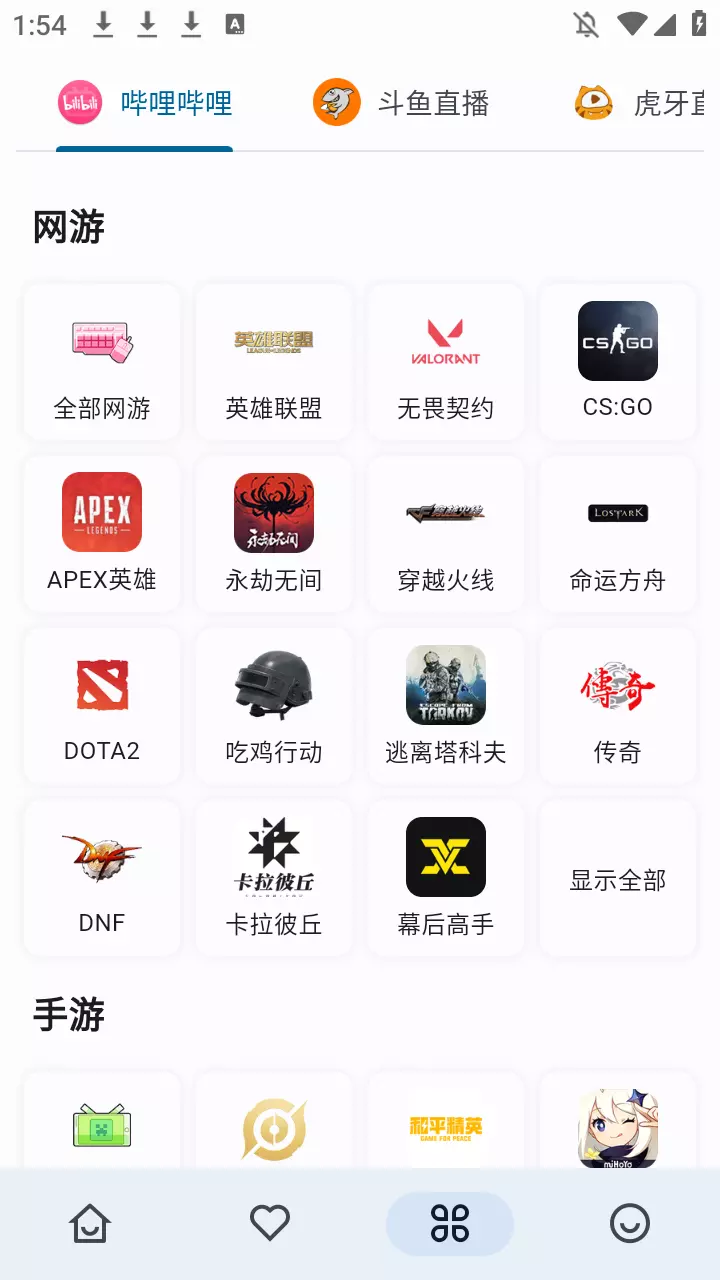Open the 命运方舟 category

618,534
